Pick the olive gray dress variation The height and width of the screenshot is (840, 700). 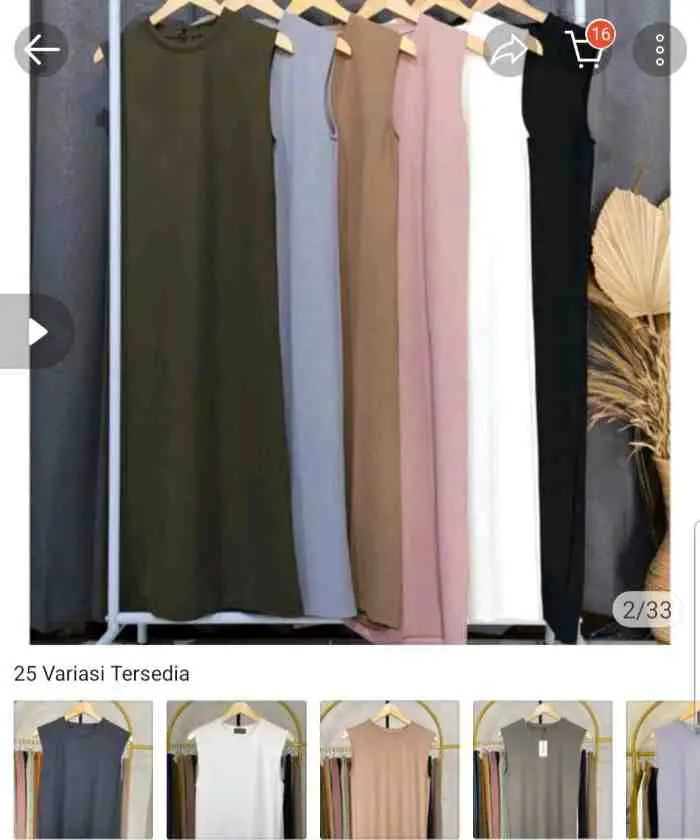pyautogui.click(x=542, y=768)
